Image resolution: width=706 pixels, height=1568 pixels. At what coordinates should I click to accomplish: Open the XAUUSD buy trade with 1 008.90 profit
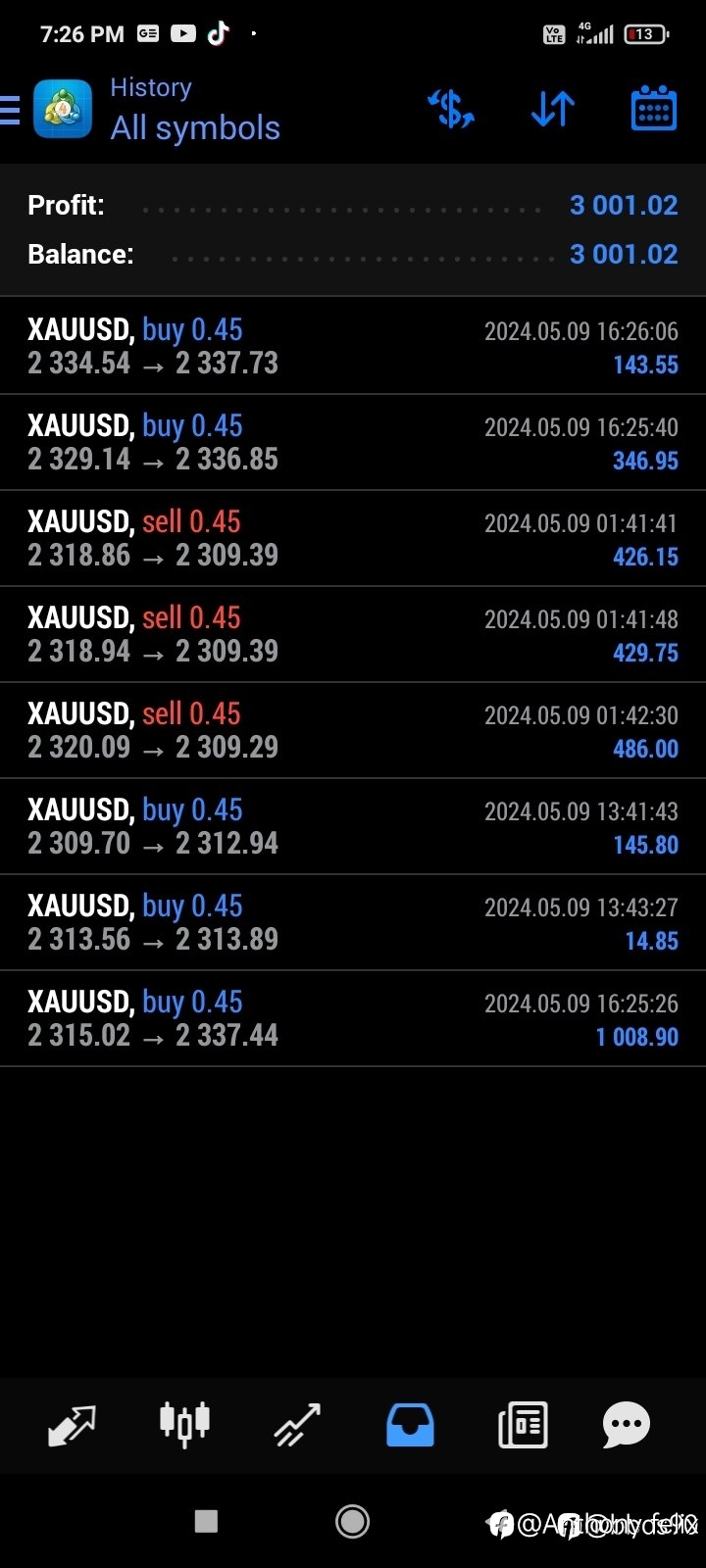[353, 1018]
